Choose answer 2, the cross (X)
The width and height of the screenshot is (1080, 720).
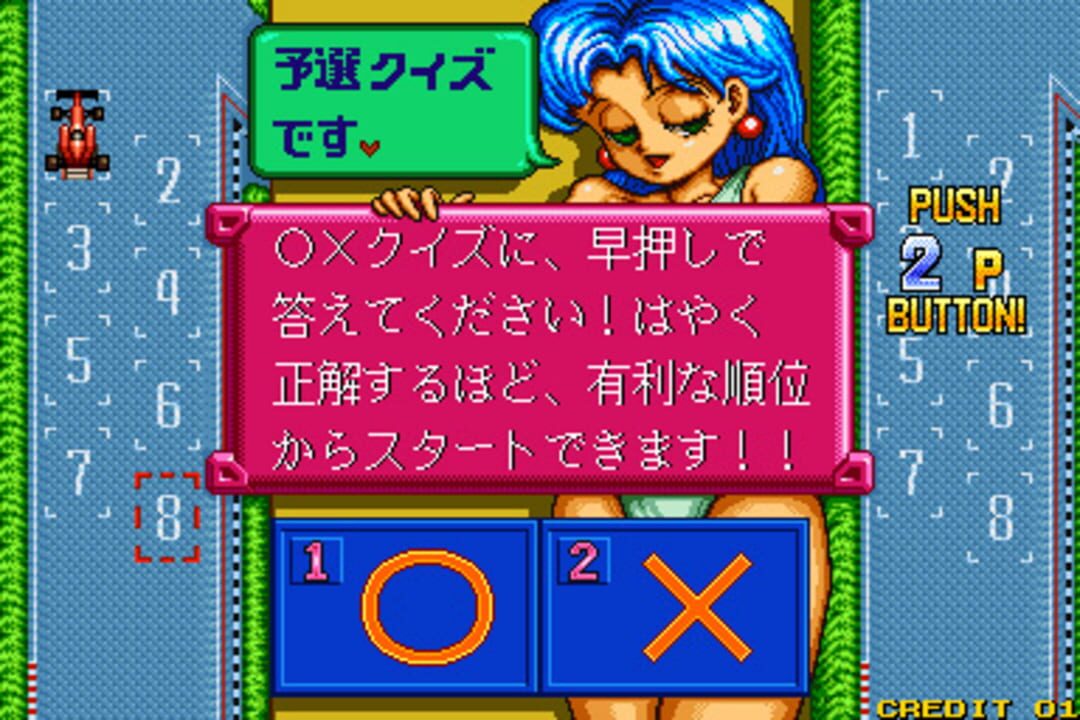tap(675, 607)
